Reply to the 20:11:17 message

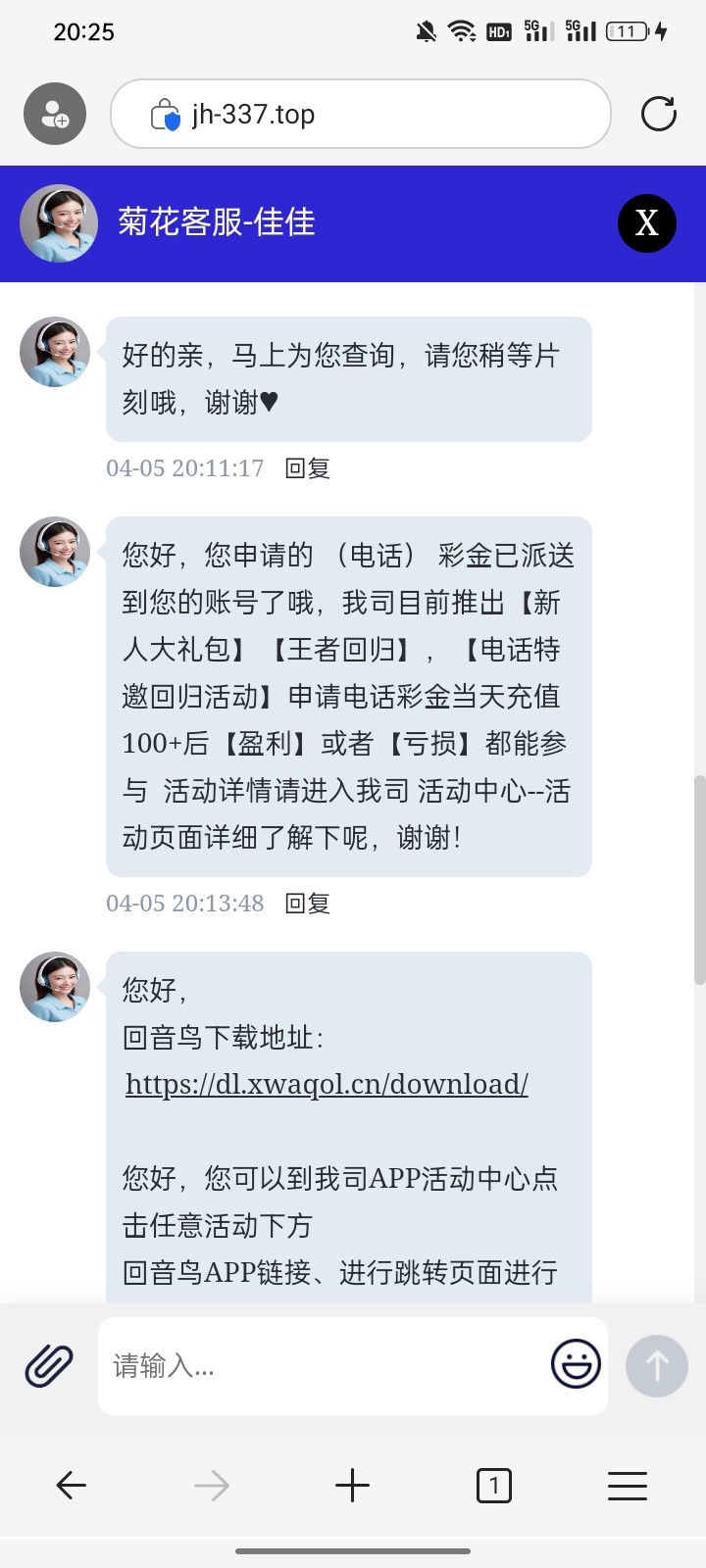(x=307, y=468)
